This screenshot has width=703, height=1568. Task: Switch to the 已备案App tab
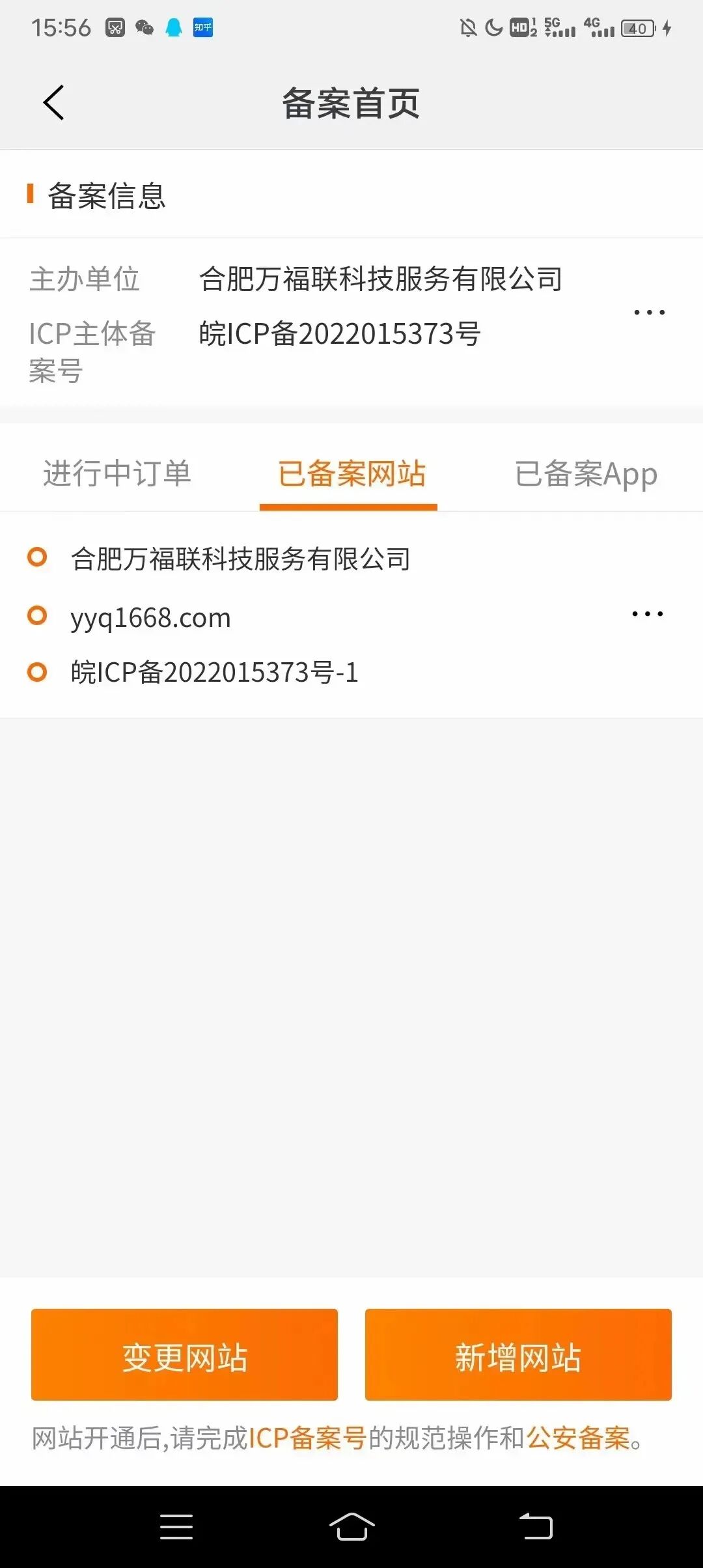pos(586,473)
